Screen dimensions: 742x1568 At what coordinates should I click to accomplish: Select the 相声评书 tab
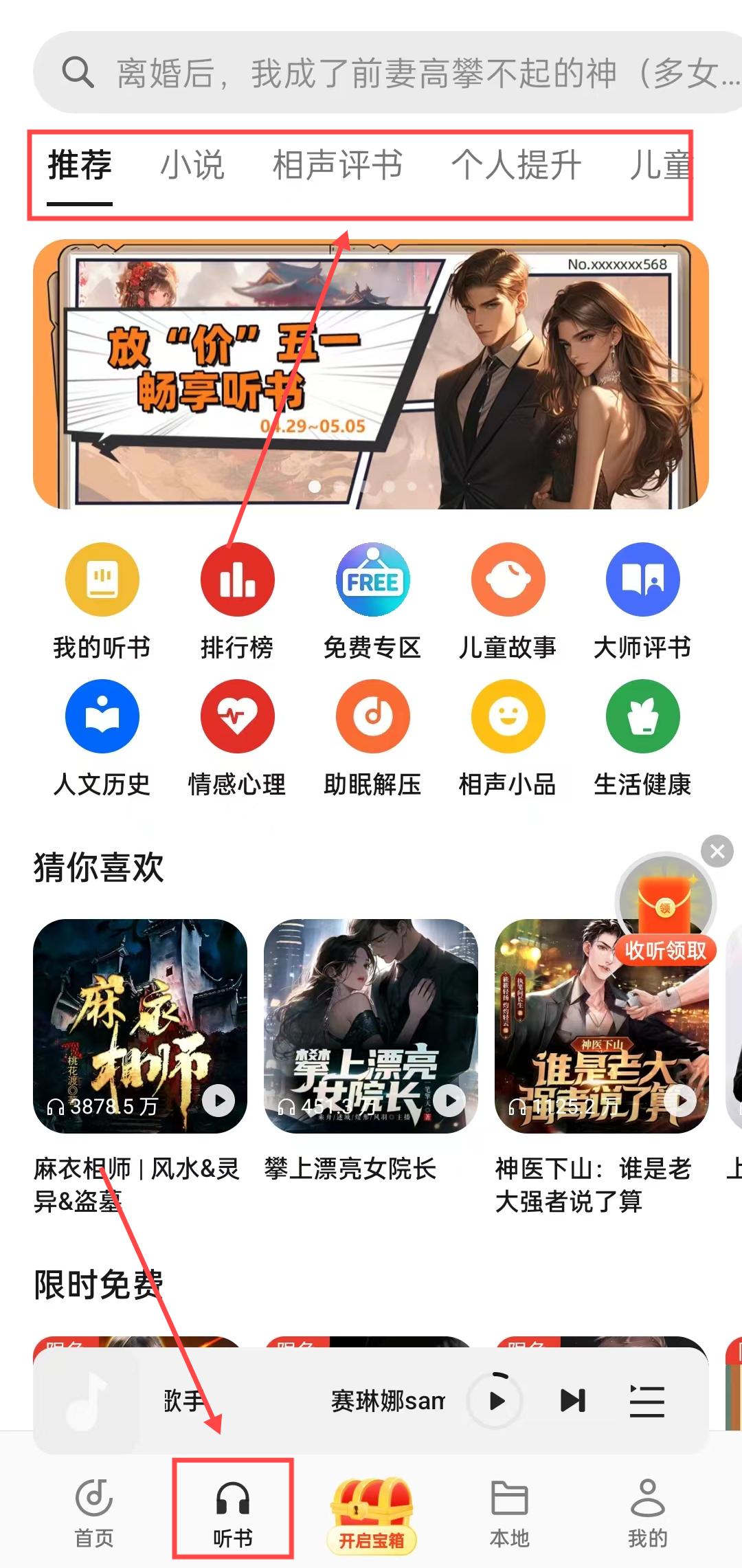click(x=337, y=166)
